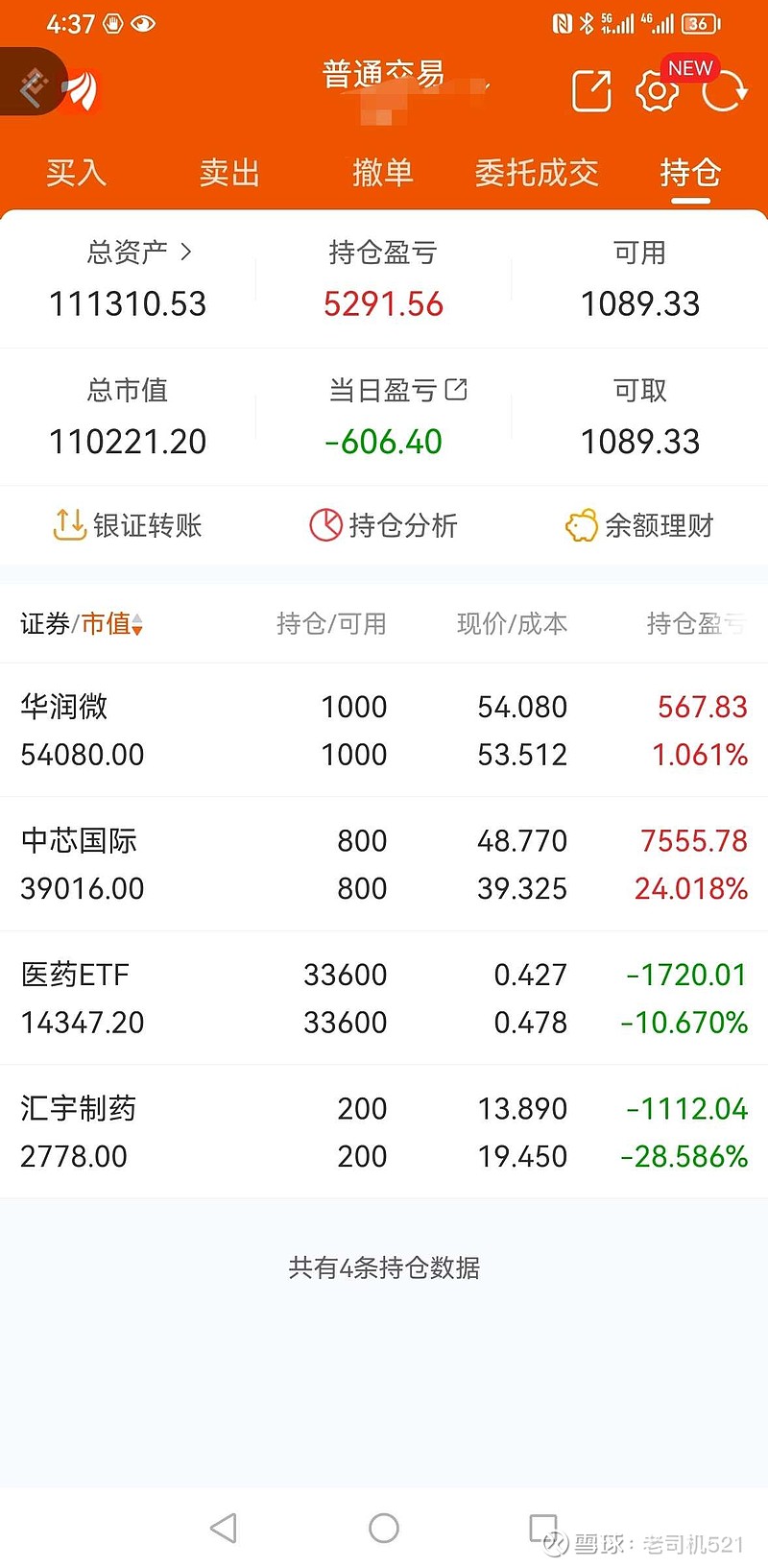The height and width of the screenshot is (1568, 768).
Task: Tap the floating back handle
Action: pyautogui.click(x=34, y=84)
